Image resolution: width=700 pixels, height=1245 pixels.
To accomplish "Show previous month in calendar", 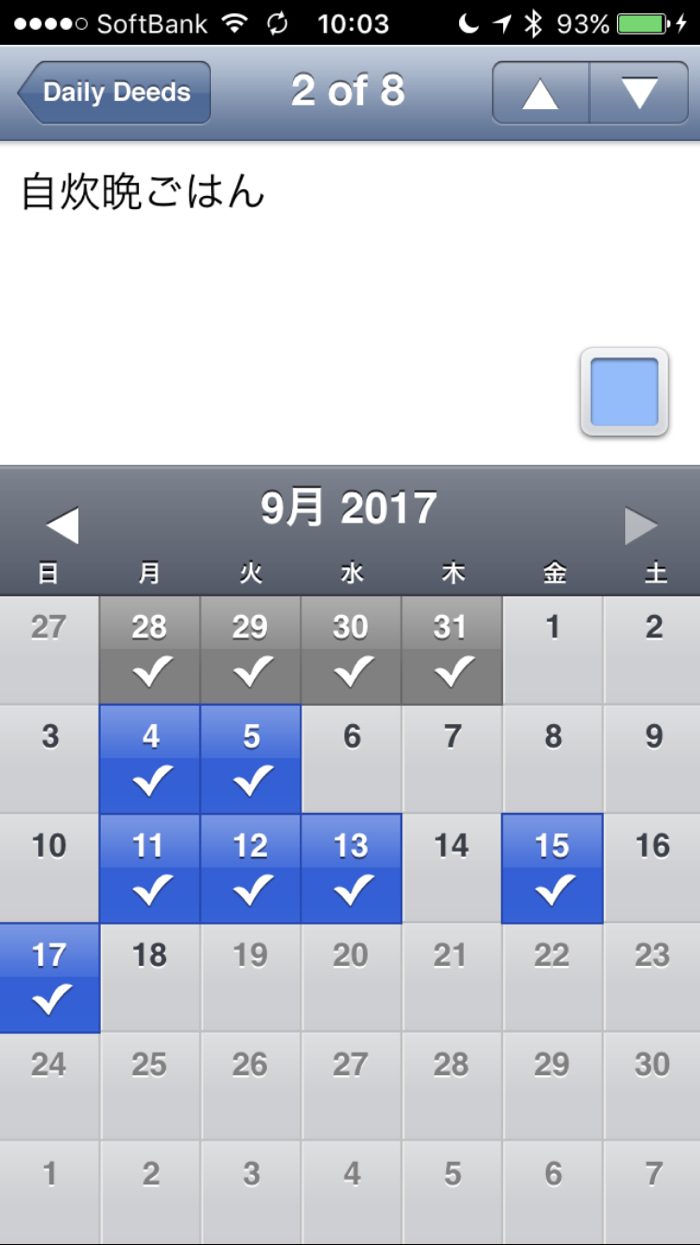I will pos(62,525).
